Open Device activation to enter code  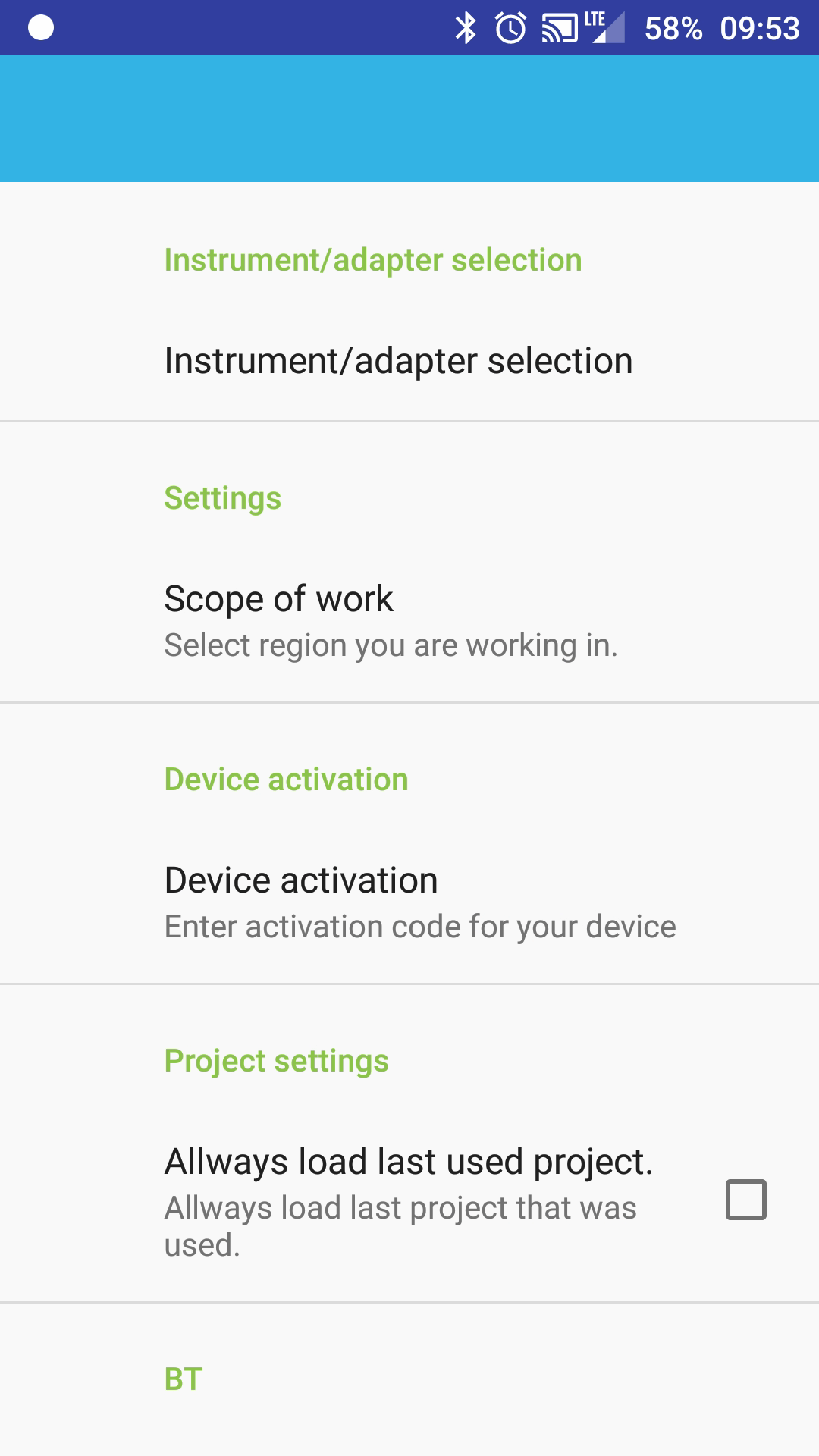coord(419,902)
